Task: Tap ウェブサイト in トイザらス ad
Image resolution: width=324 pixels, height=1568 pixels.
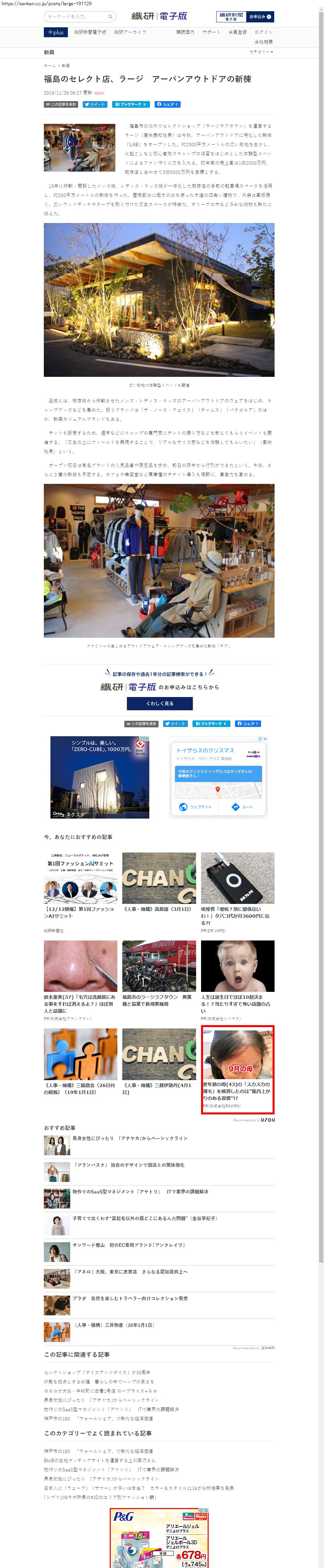Action: [x=195, y=806]
